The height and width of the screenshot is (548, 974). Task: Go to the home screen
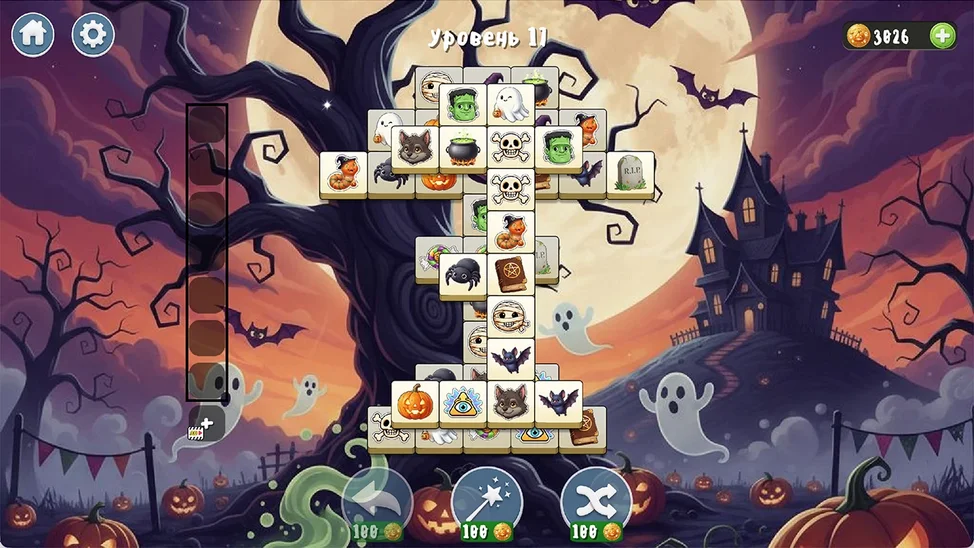click(x=33, y=34)
